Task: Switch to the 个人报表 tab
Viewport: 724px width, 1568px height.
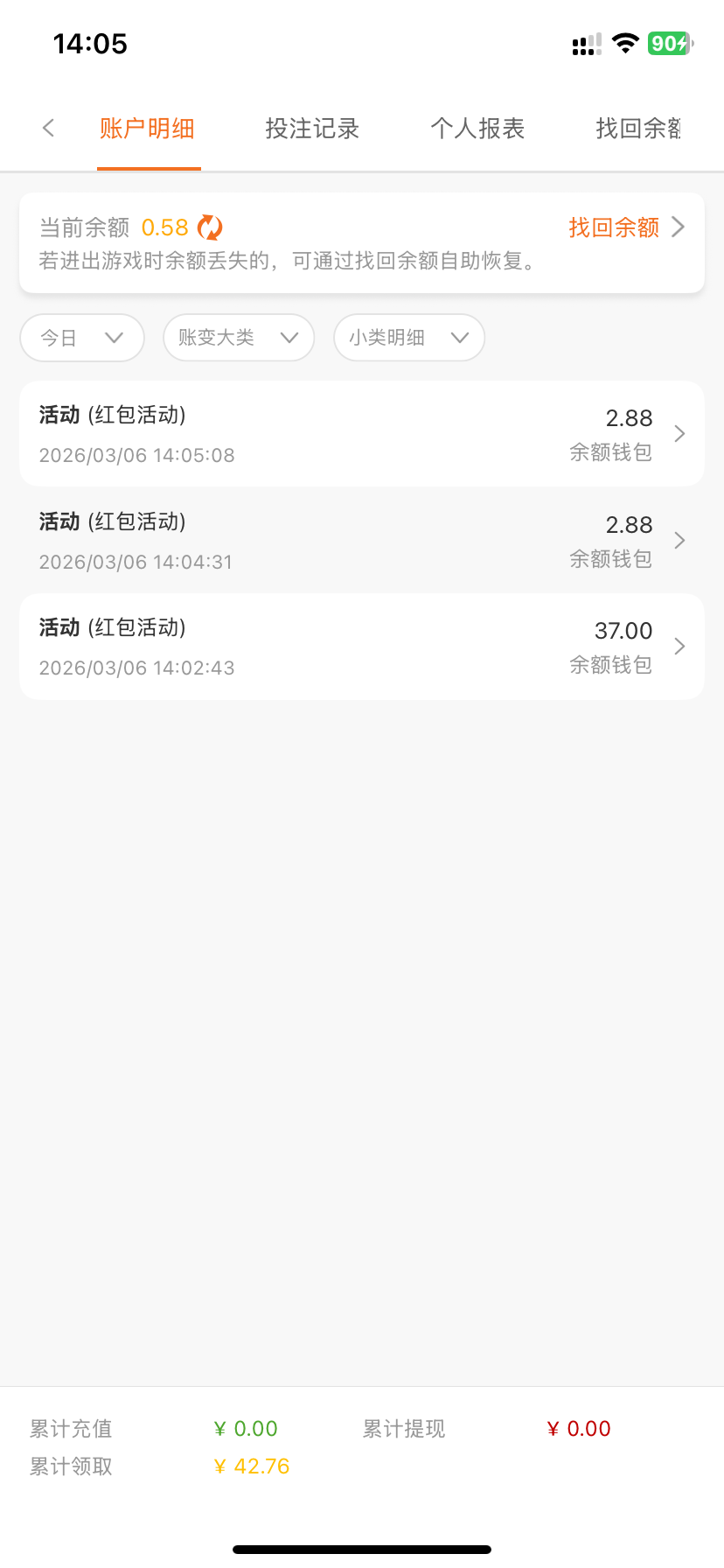Action: point(477,129)
